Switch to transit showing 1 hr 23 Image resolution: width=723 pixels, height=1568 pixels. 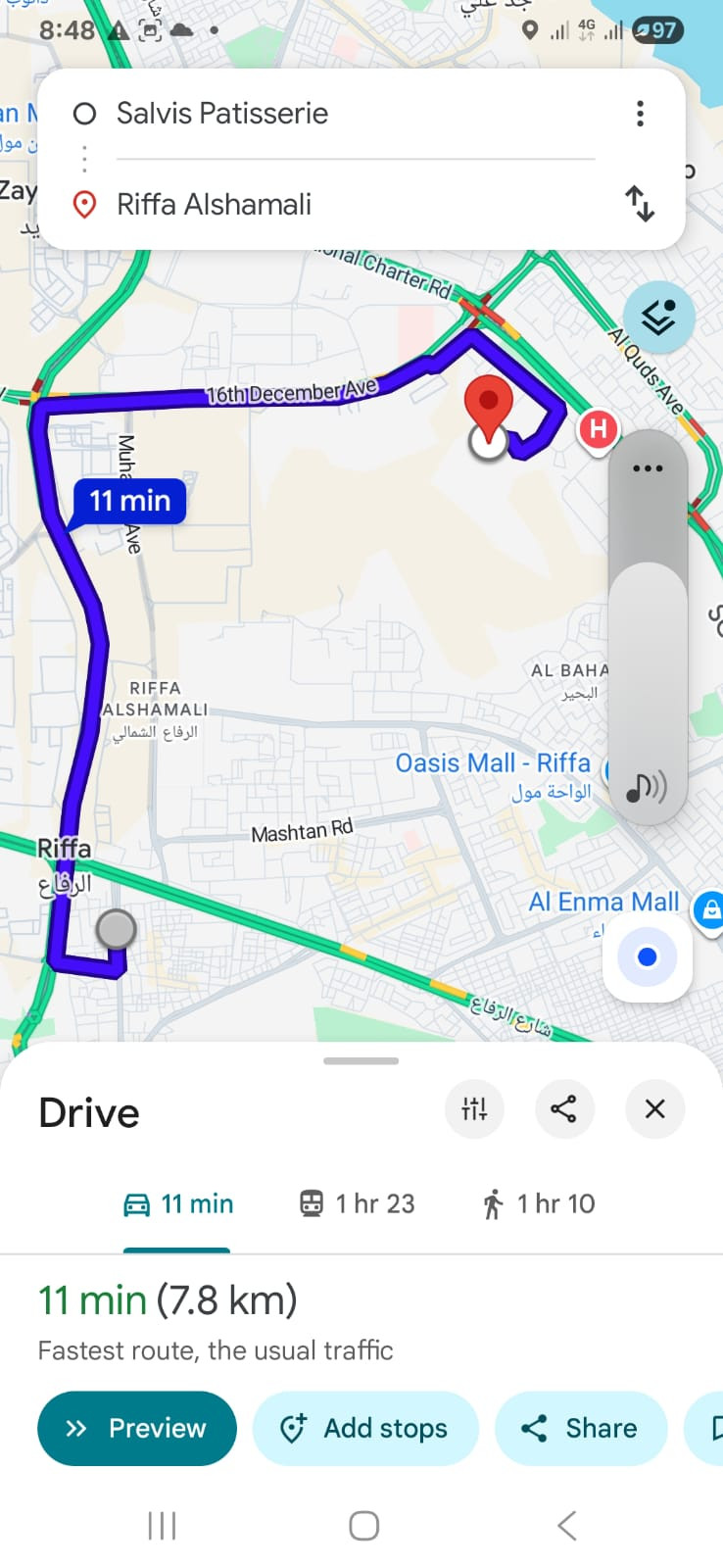coord(357,1203)
